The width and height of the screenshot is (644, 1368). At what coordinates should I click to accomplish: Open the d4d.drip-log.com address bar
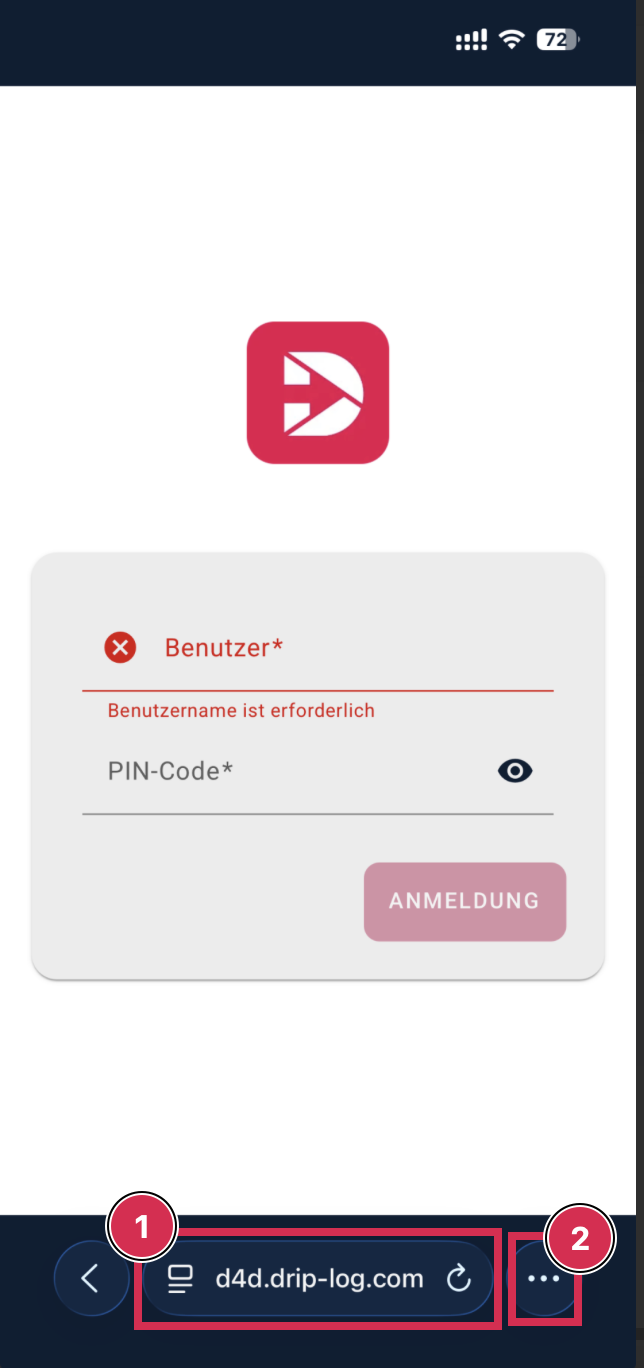(319, 1278)
